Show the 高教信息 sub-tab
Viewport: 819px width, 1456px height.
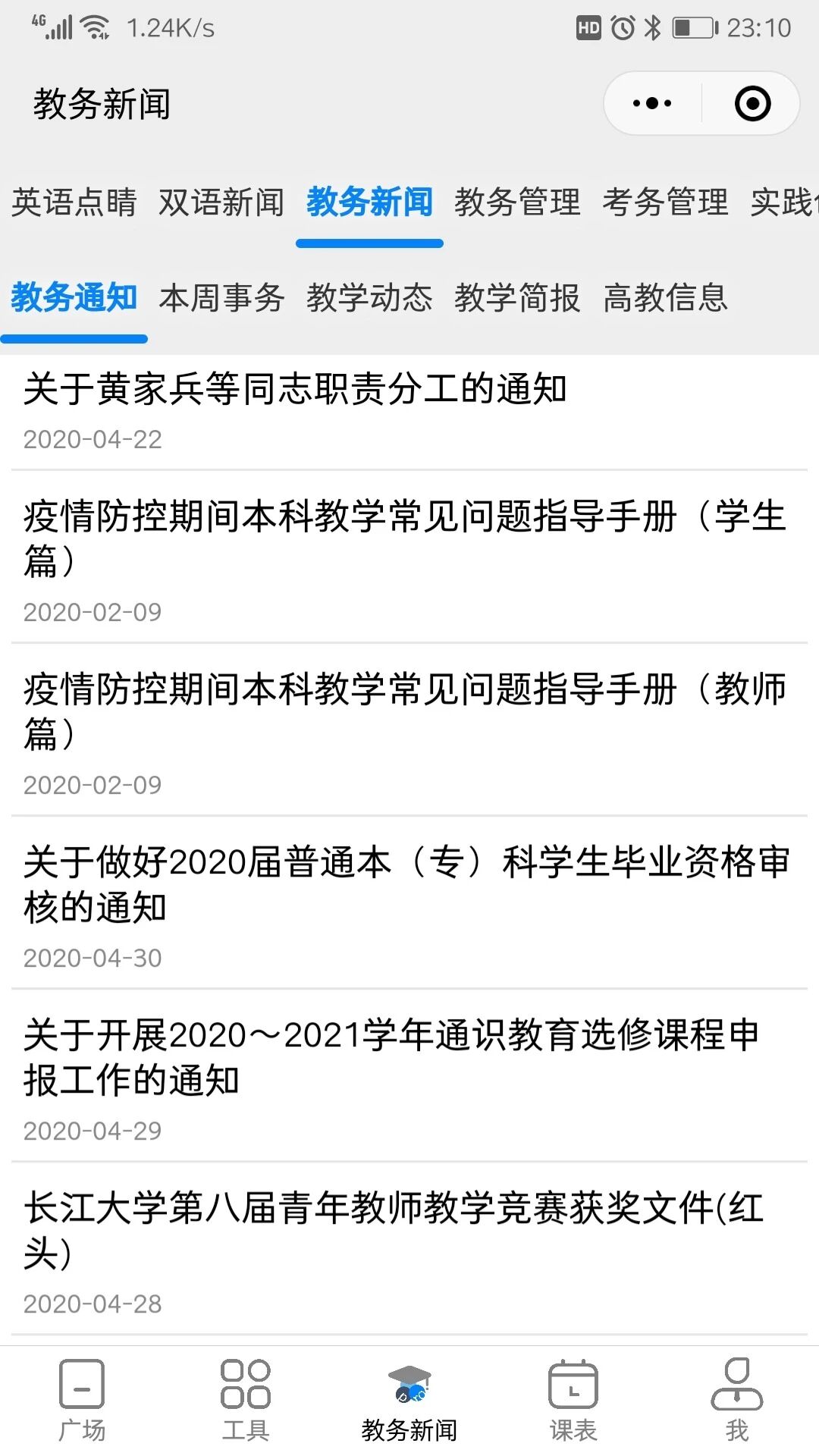coord(665,297)
